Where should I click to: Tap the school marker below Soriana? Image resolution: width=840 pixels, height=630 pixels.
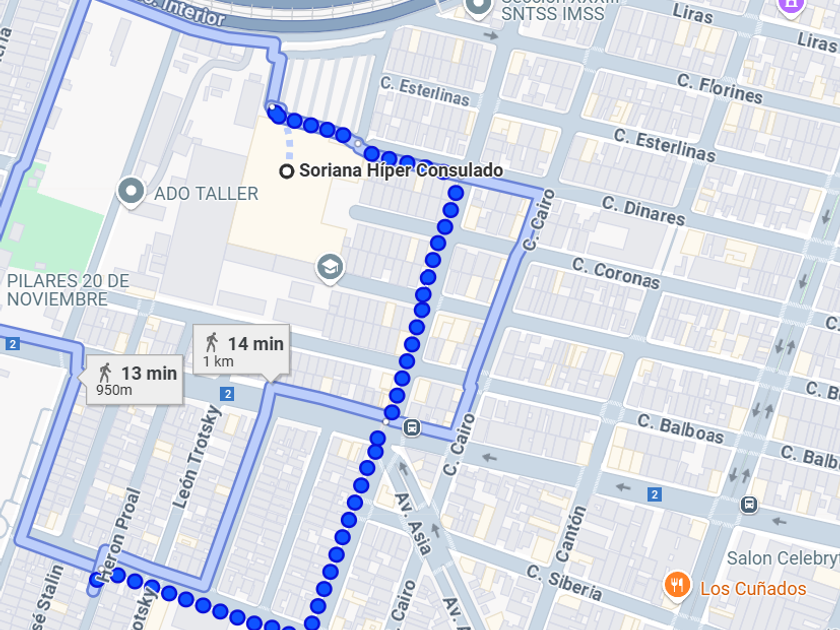click(x=330, y=268)
